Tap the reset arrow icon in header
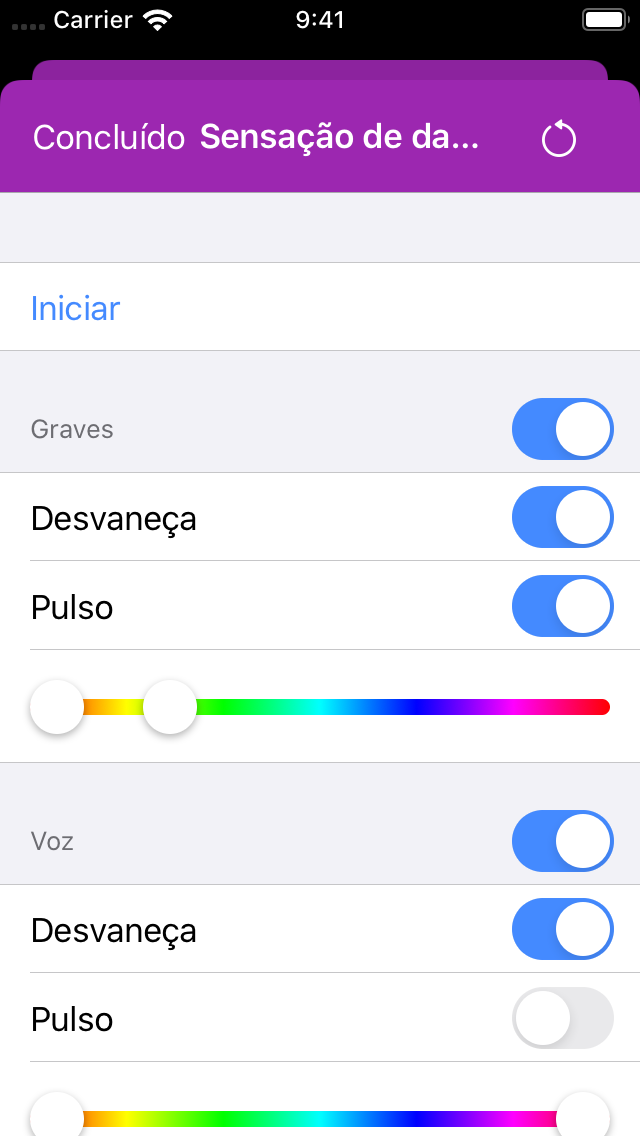Viewport: 640px width, 1136px height. coord(559,139)
